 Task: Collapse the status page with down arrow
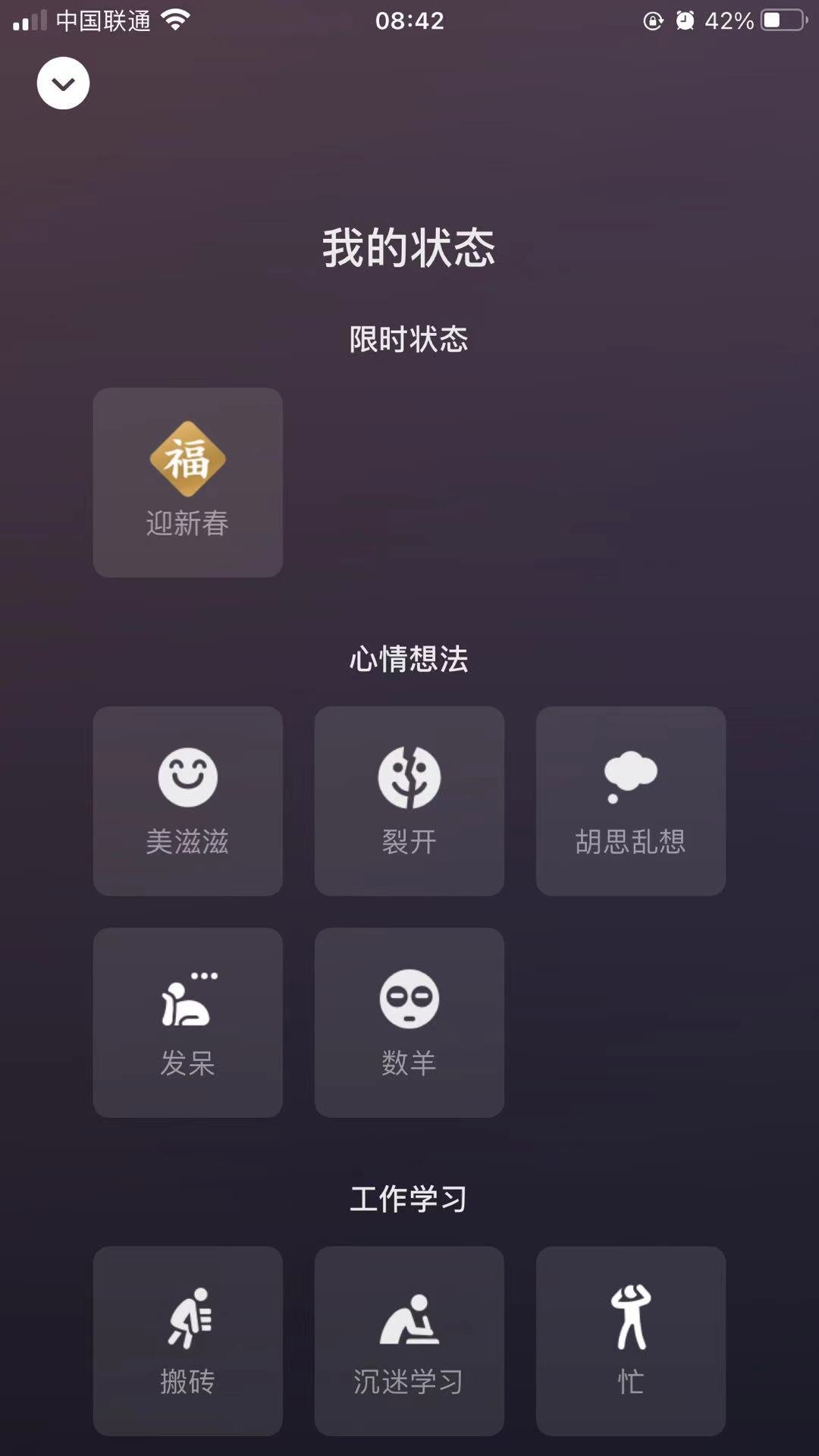click(63, 83)
